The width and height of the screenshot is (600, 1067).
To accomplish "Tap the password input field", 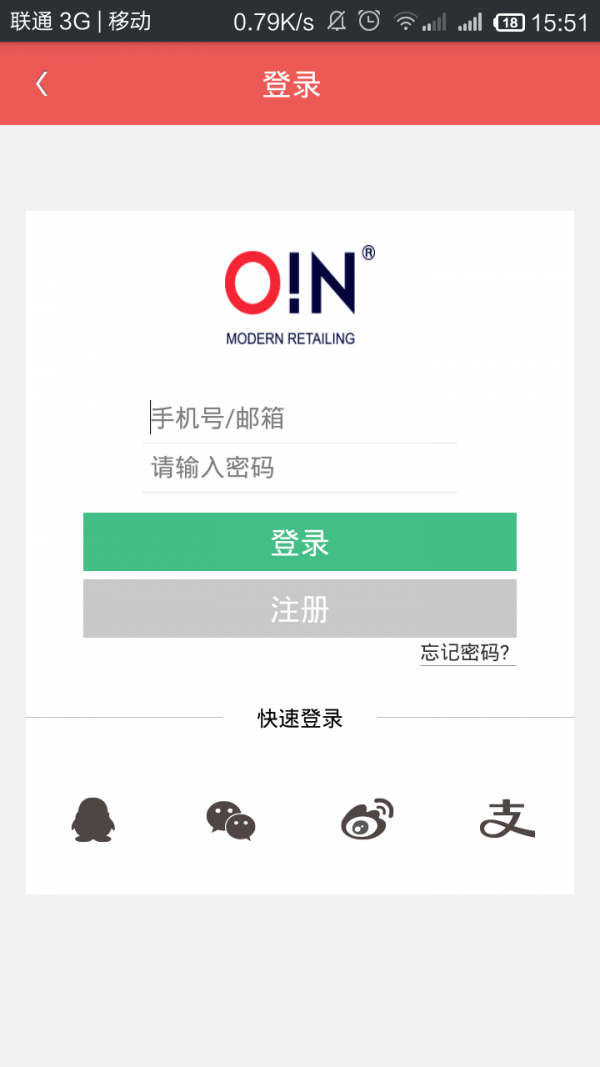I will (x=300, y=468).
